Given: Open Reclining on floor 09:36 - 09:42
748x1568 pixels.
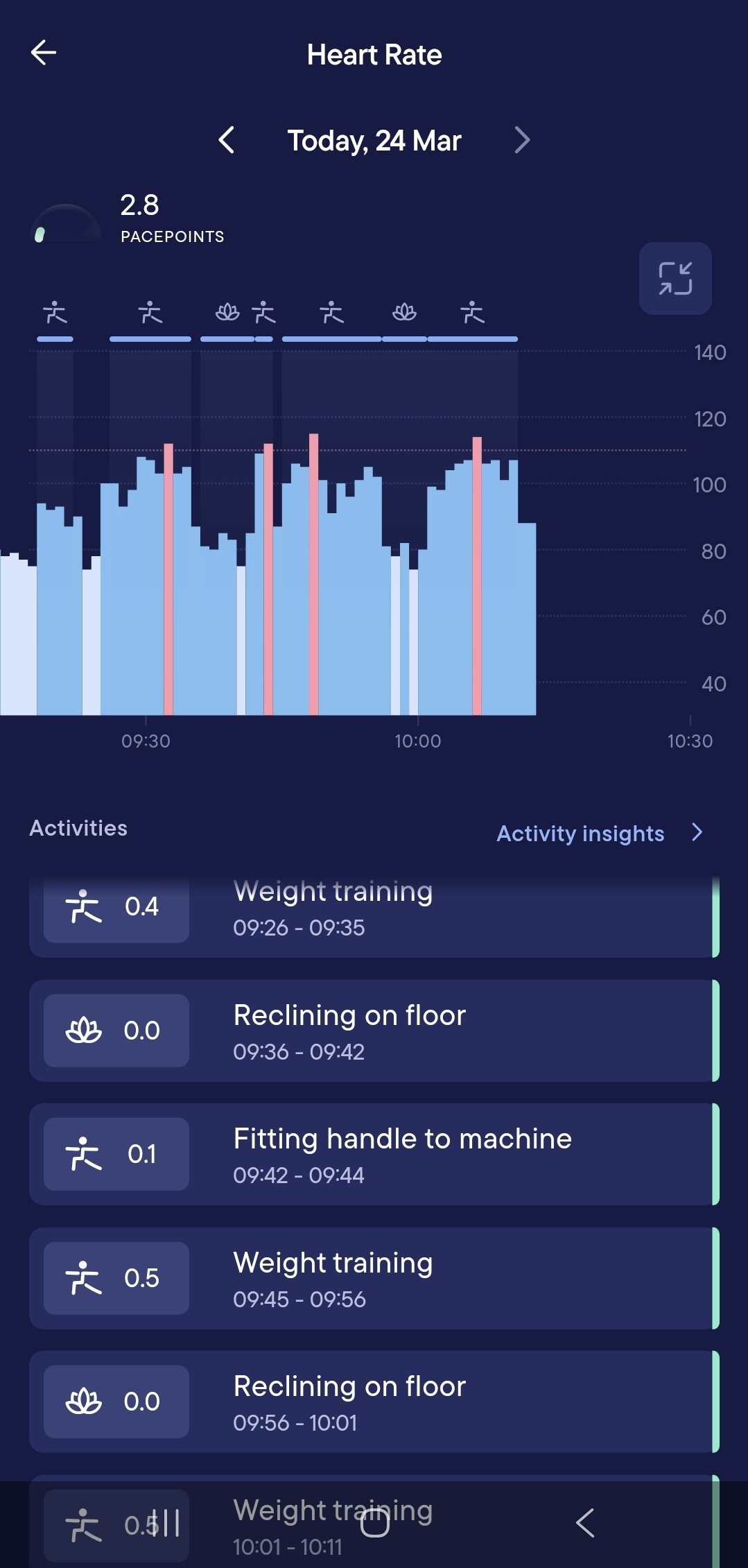Looking at the screenshot, I should coord(374,1031).
